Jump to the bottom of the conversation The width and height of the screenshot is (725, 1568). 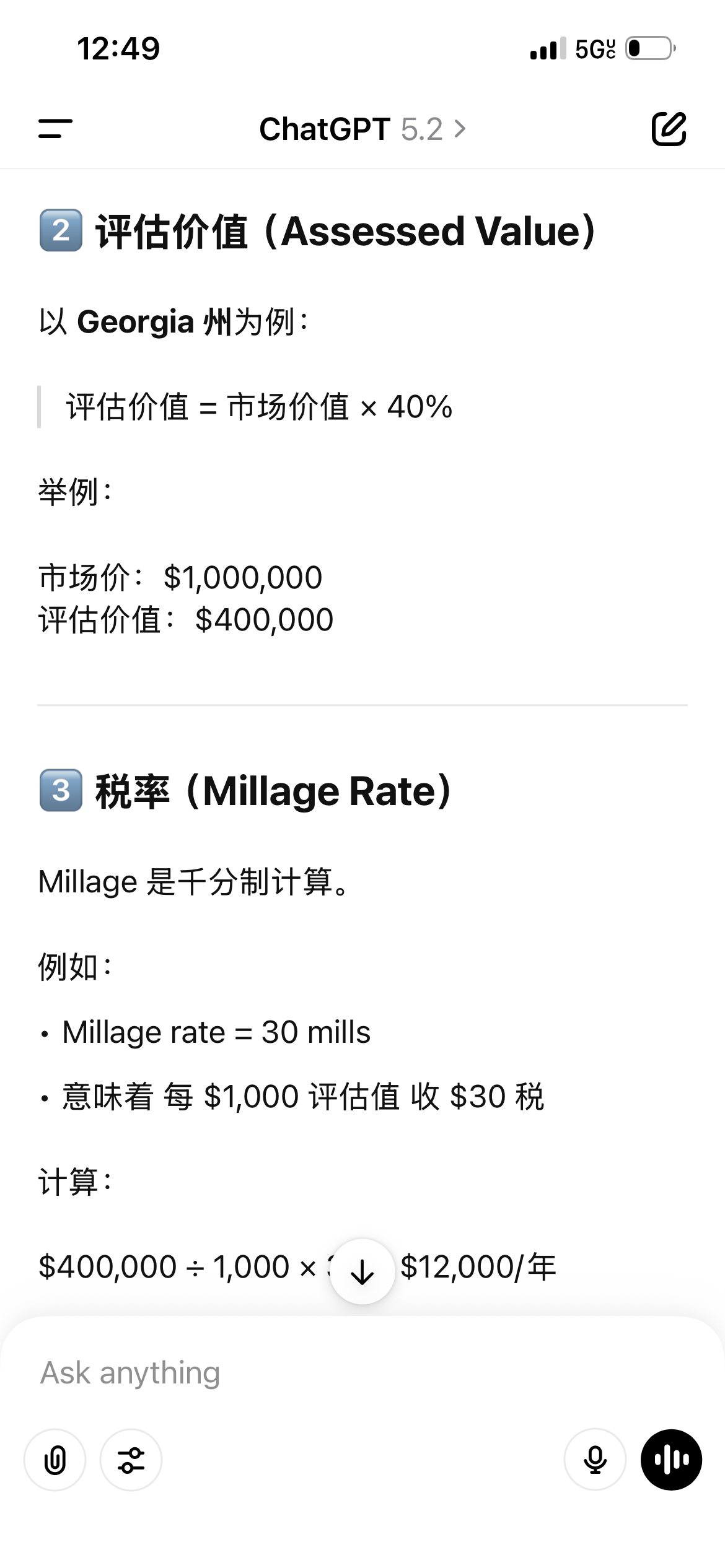pos(362,1271)
